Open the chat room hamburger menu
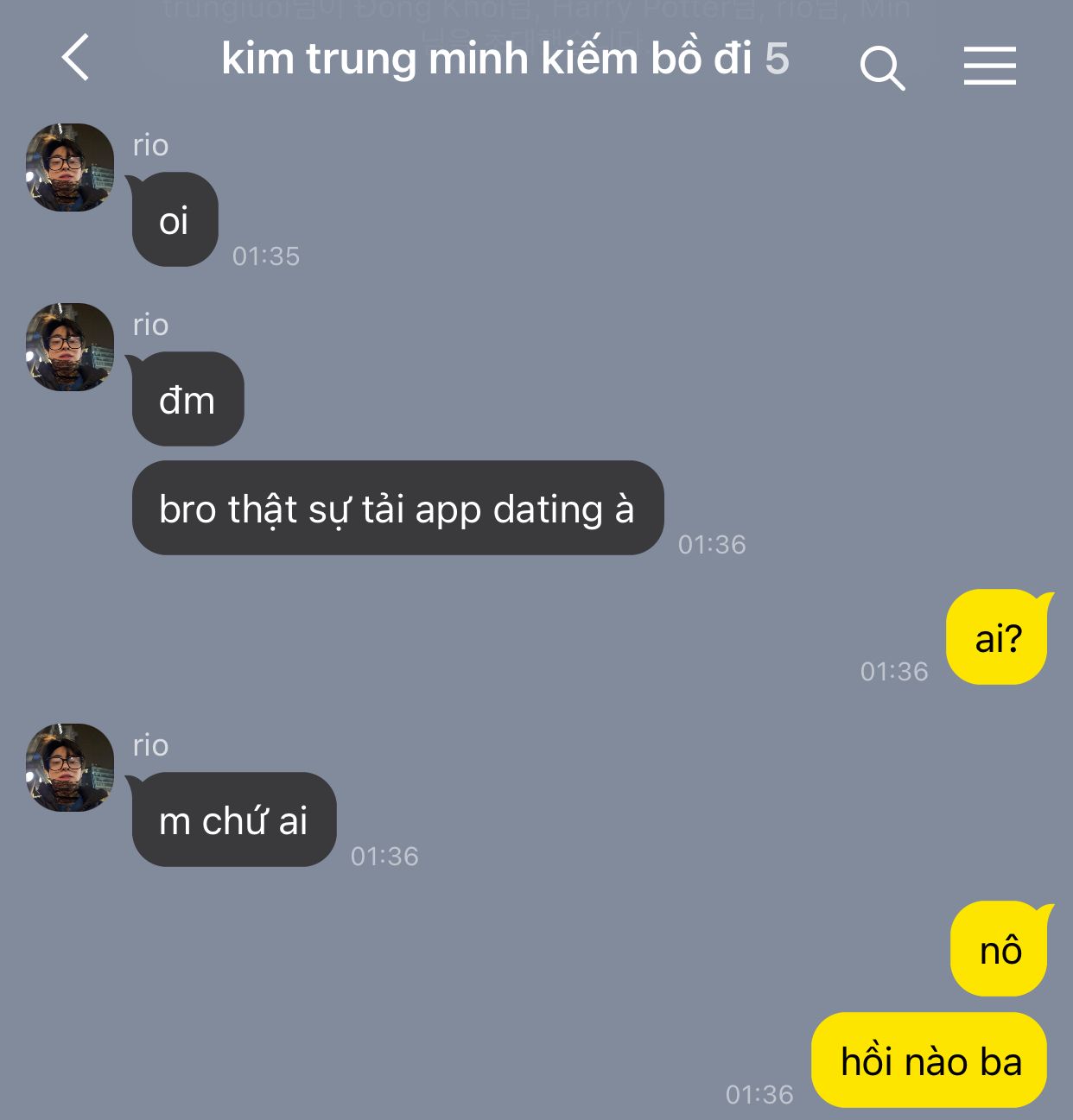The image size is (1073, 1120). (990, 66)
